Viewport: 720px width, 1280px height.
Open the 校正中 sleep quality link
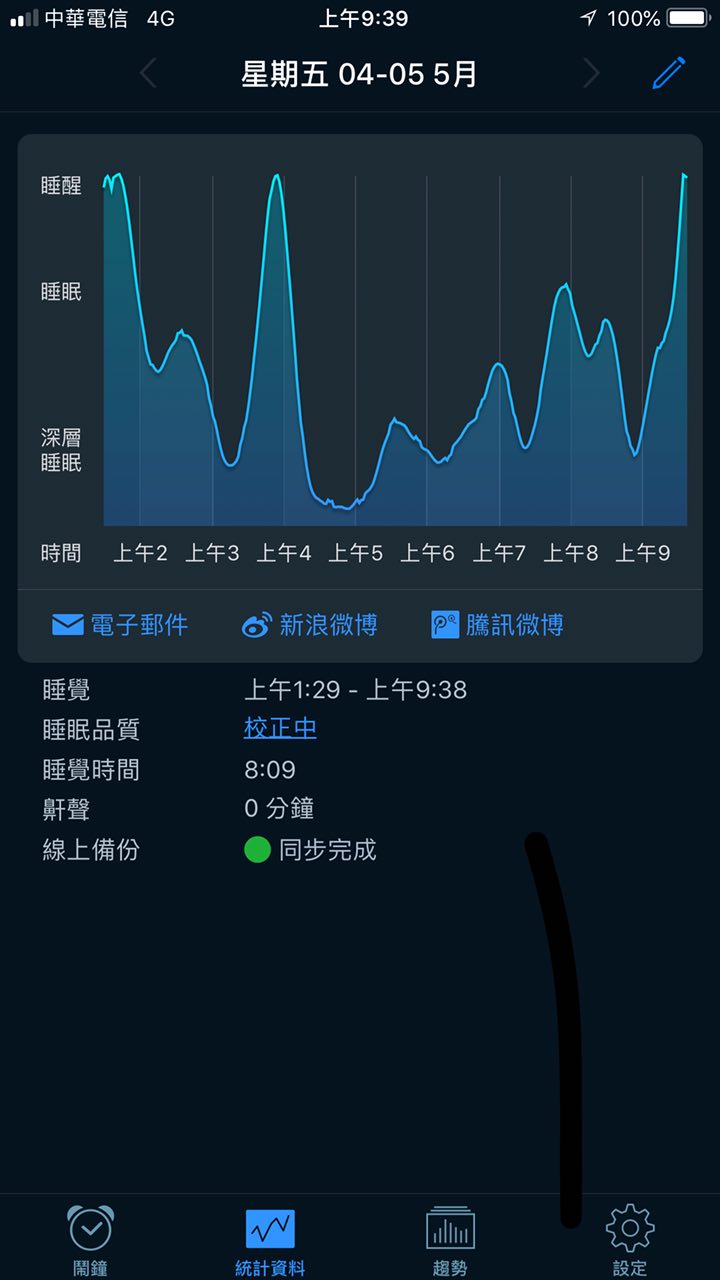point(280,728)
